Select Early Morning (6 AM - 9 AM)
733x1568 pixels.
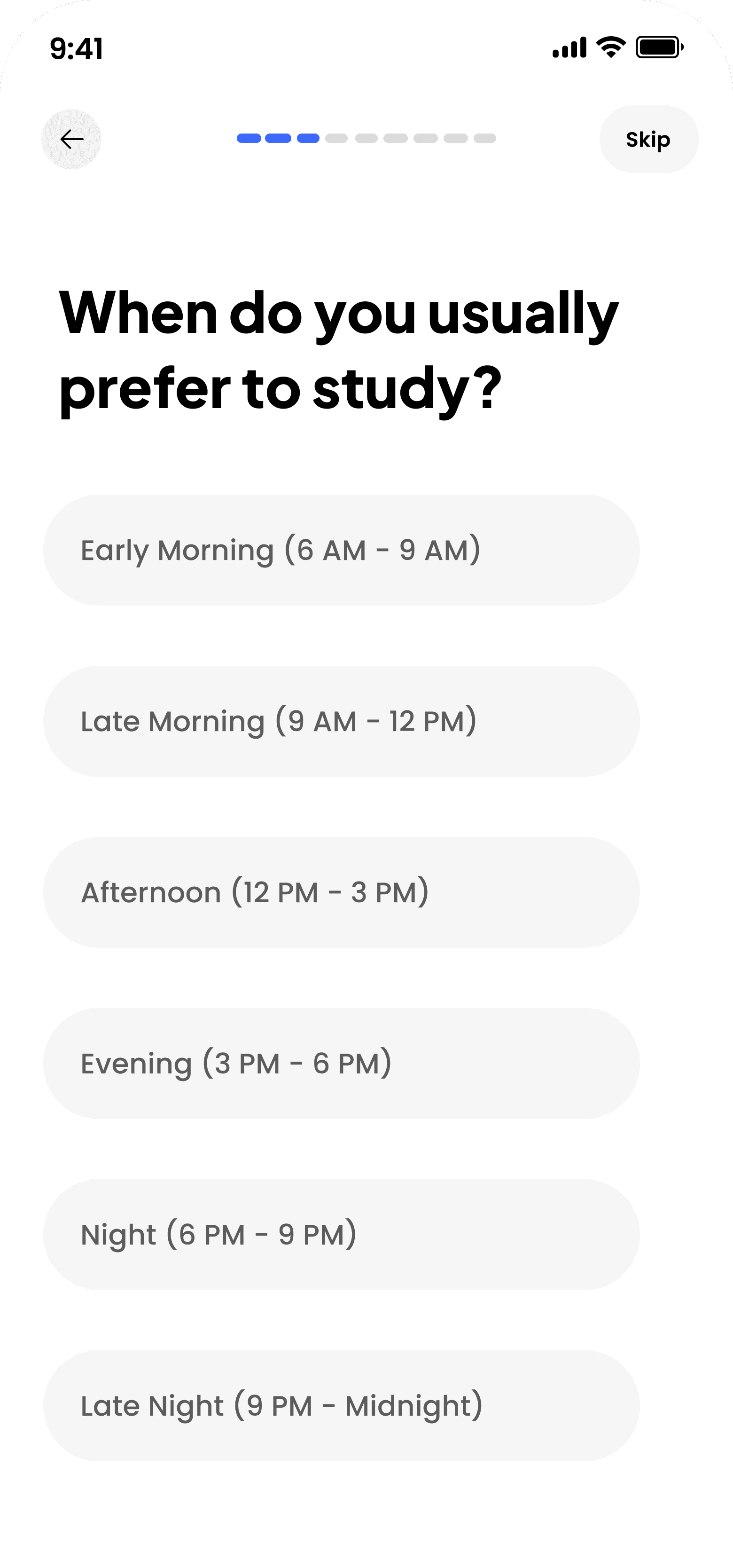341,550
